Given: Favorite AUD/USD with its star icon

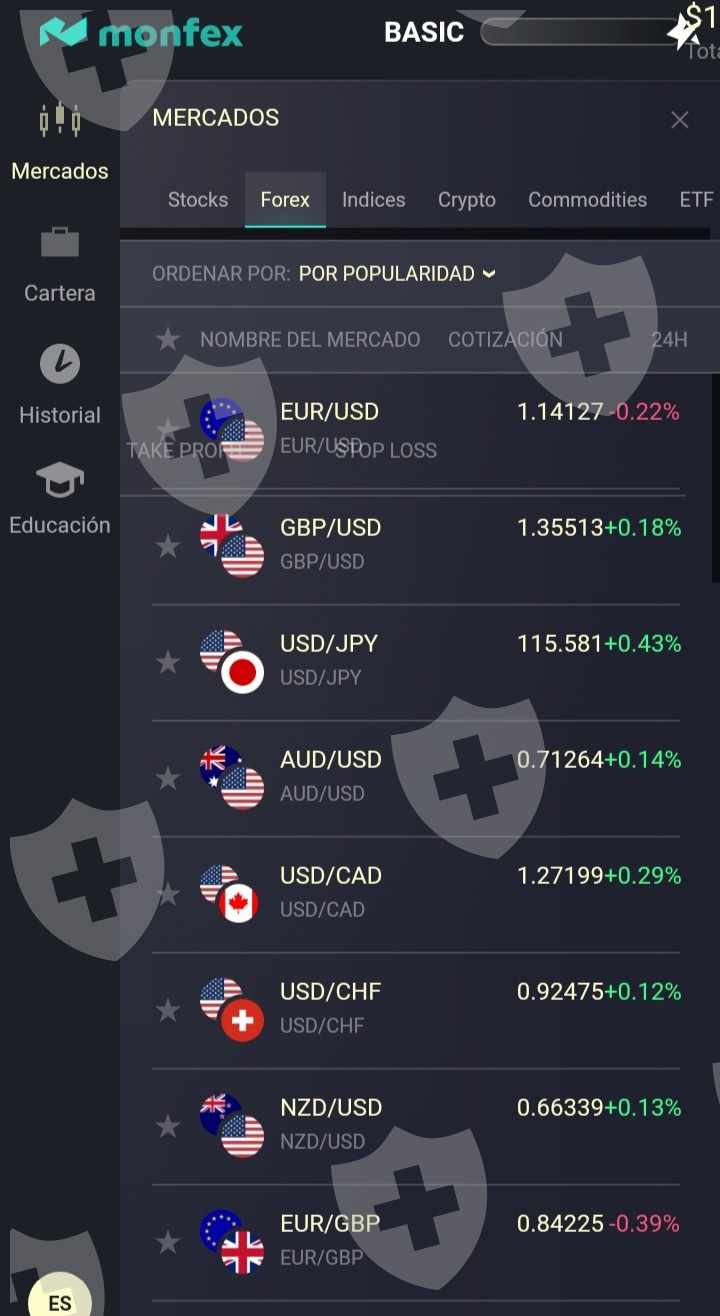Looking at the screenshot, I should tap(168, 777).
